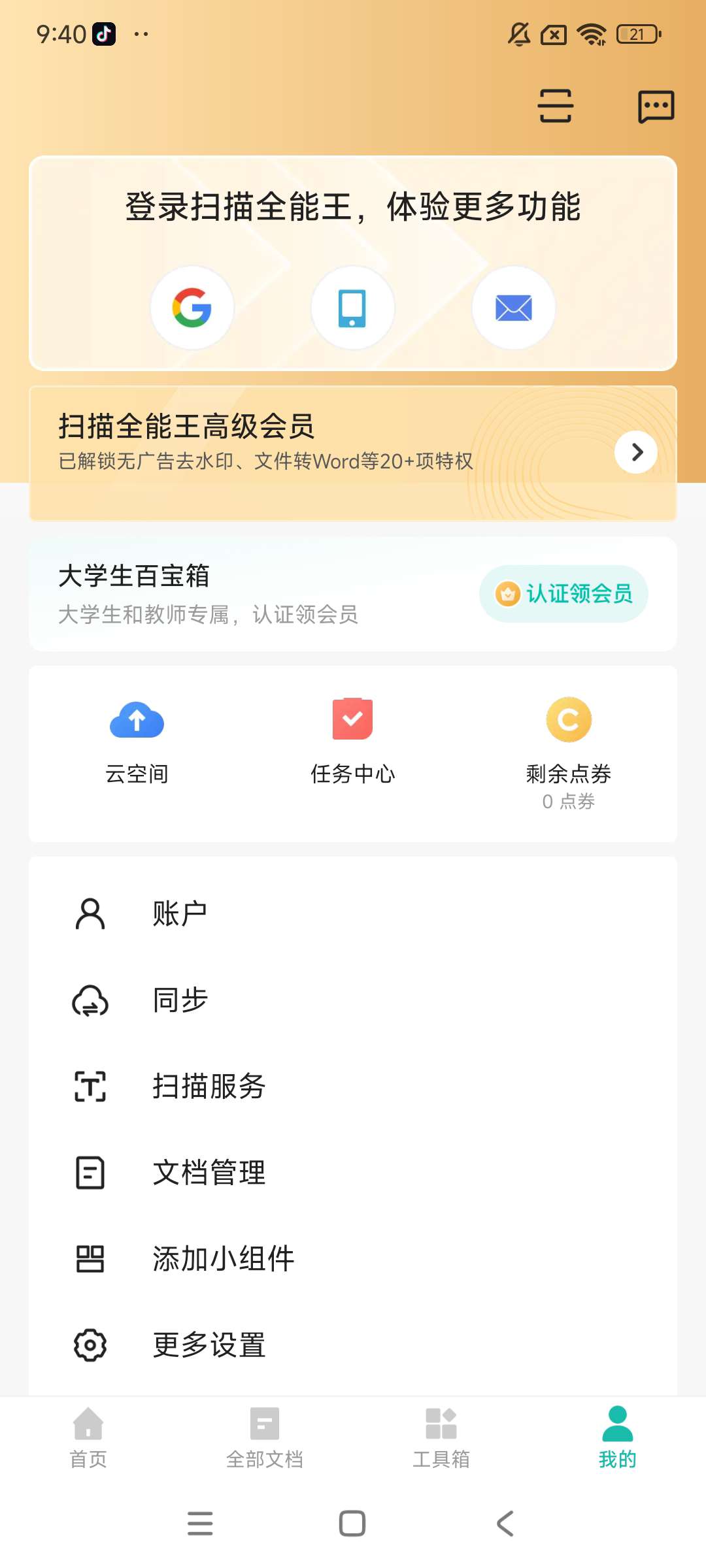Open scan services (扫描服务)
This screenshot has width=706, height=1568.
(209, 1086)
